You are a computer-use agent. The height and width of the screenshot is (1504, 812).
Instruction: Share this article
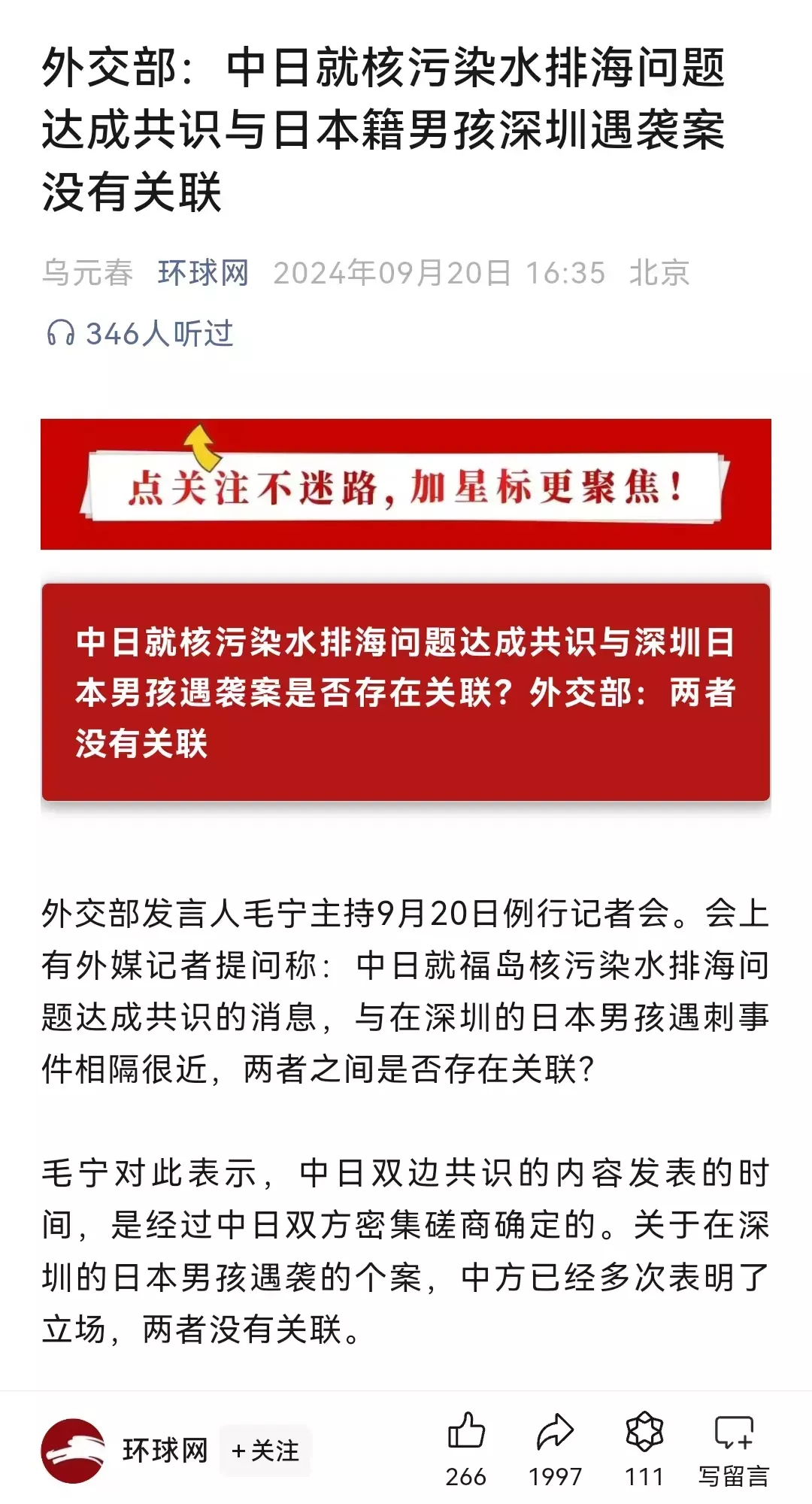coord(555,1432)
